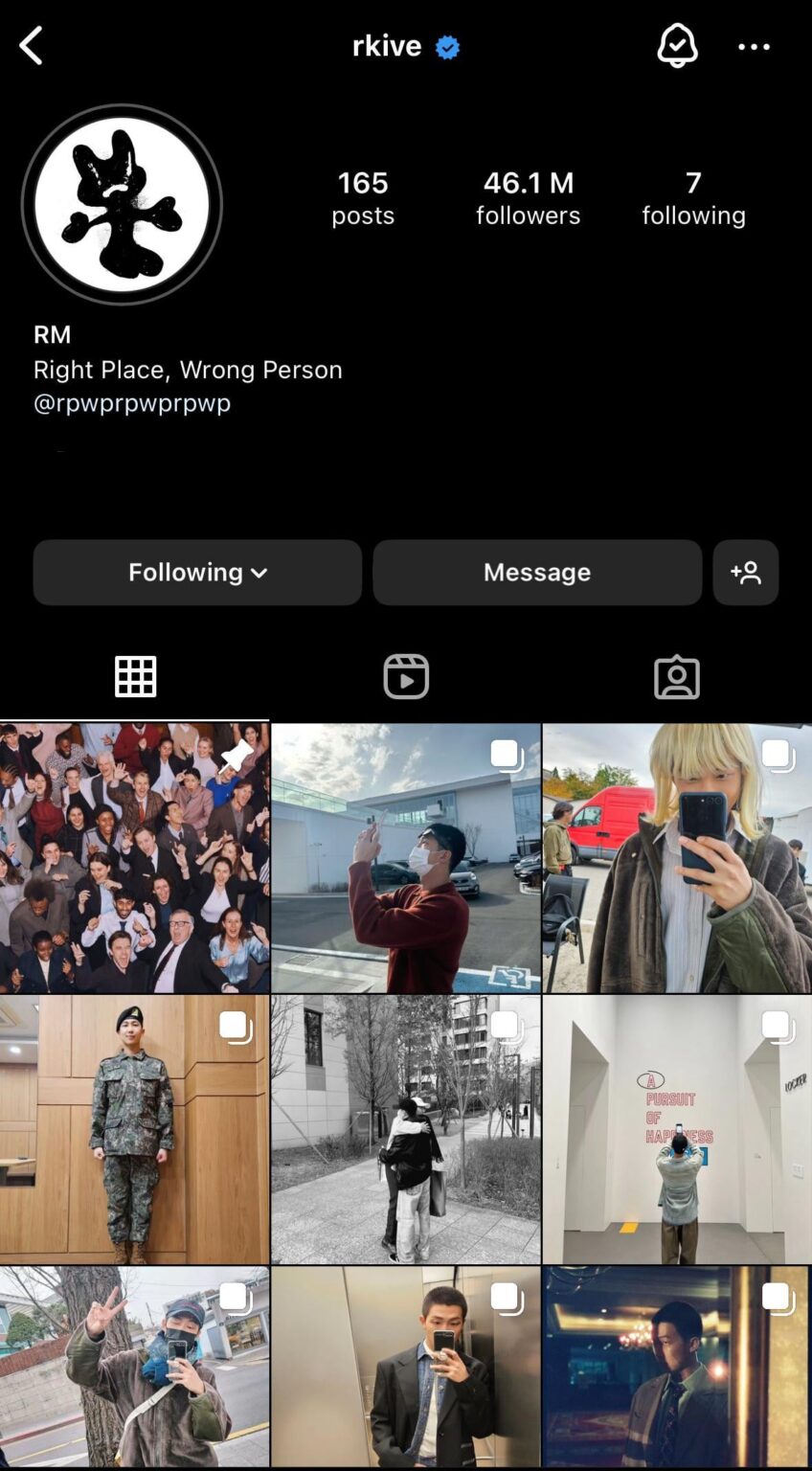This screenshot has height=1471, width=812.
Task: Open suggested accounts with the add-person icon
Action: 746,572
